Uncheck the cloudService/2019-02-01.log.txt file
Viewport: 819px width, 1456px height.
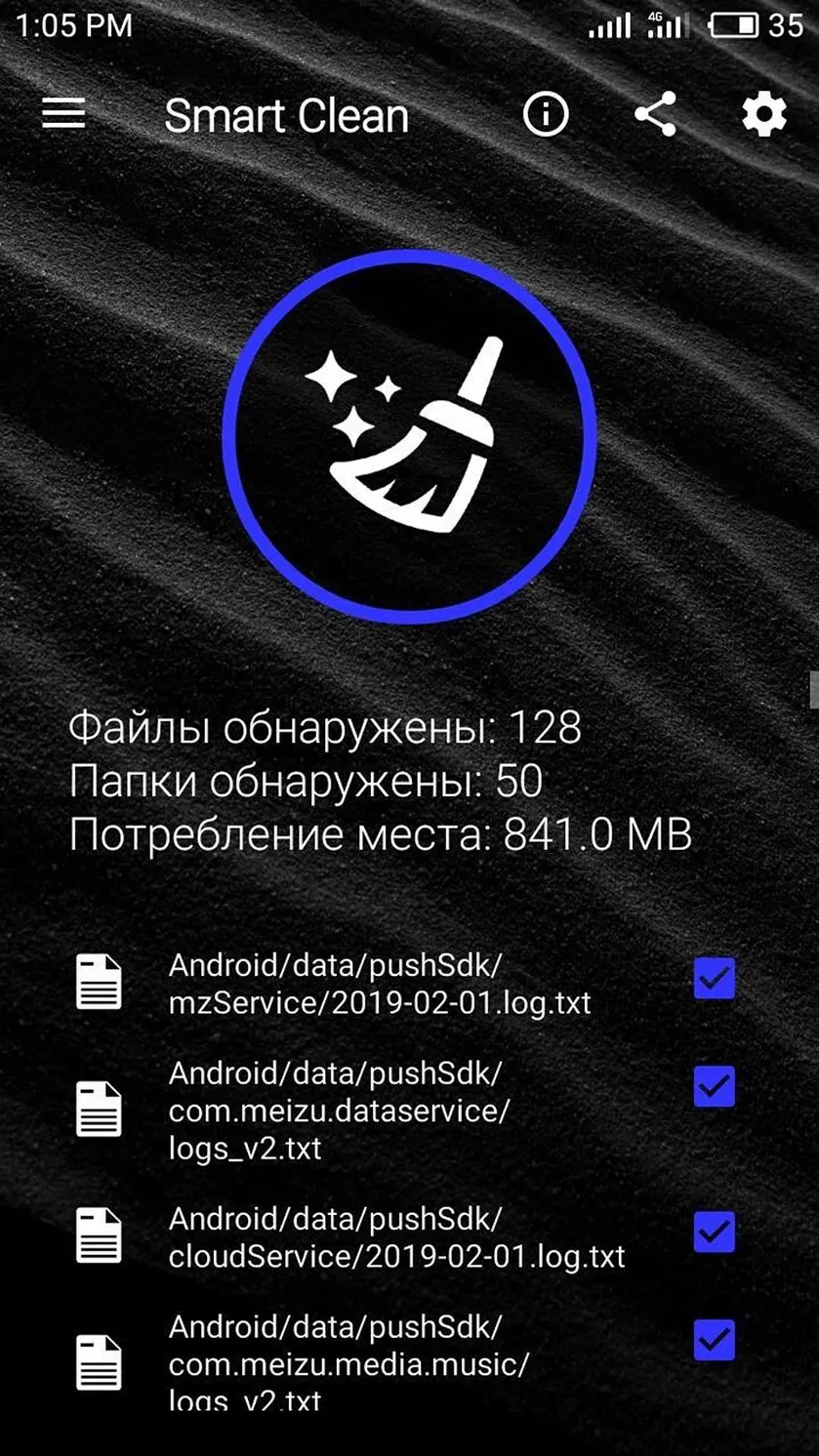pyautogui.click(x=715, y=1233)
